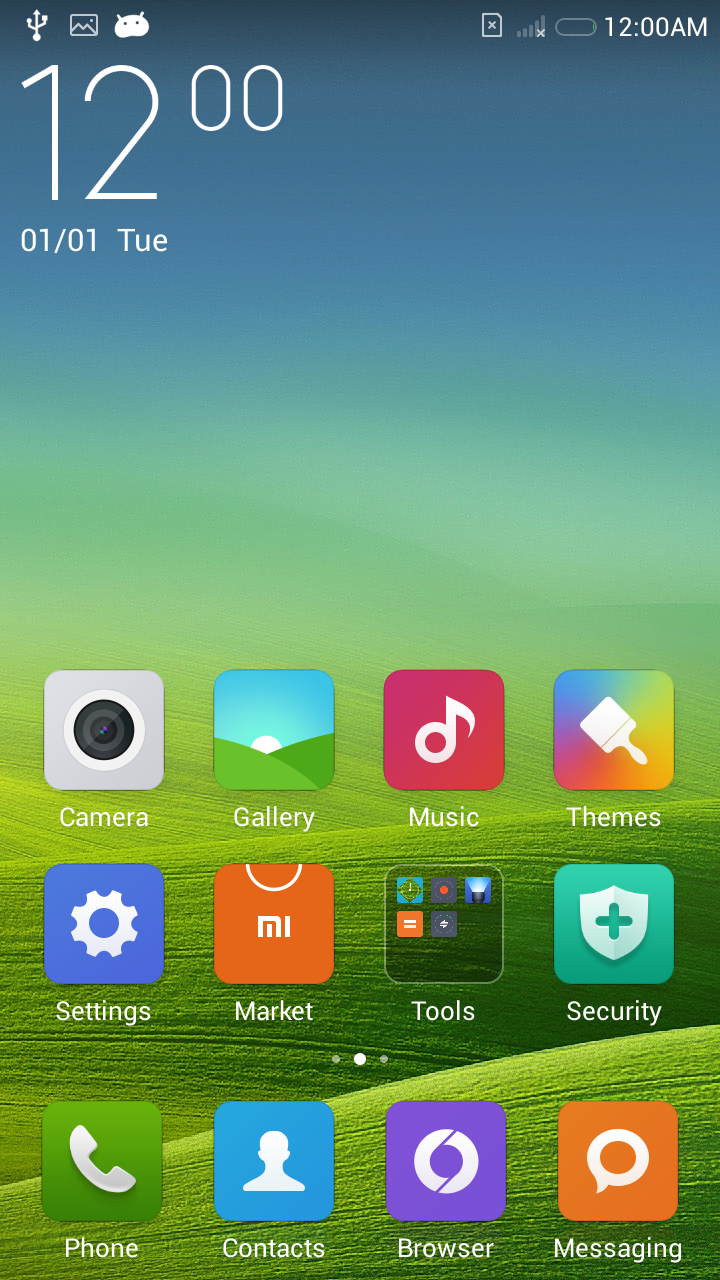Viewport: 720px width, 1280px height.
Task: Launch the Gallery app
Action: click(x=274, y=730)
